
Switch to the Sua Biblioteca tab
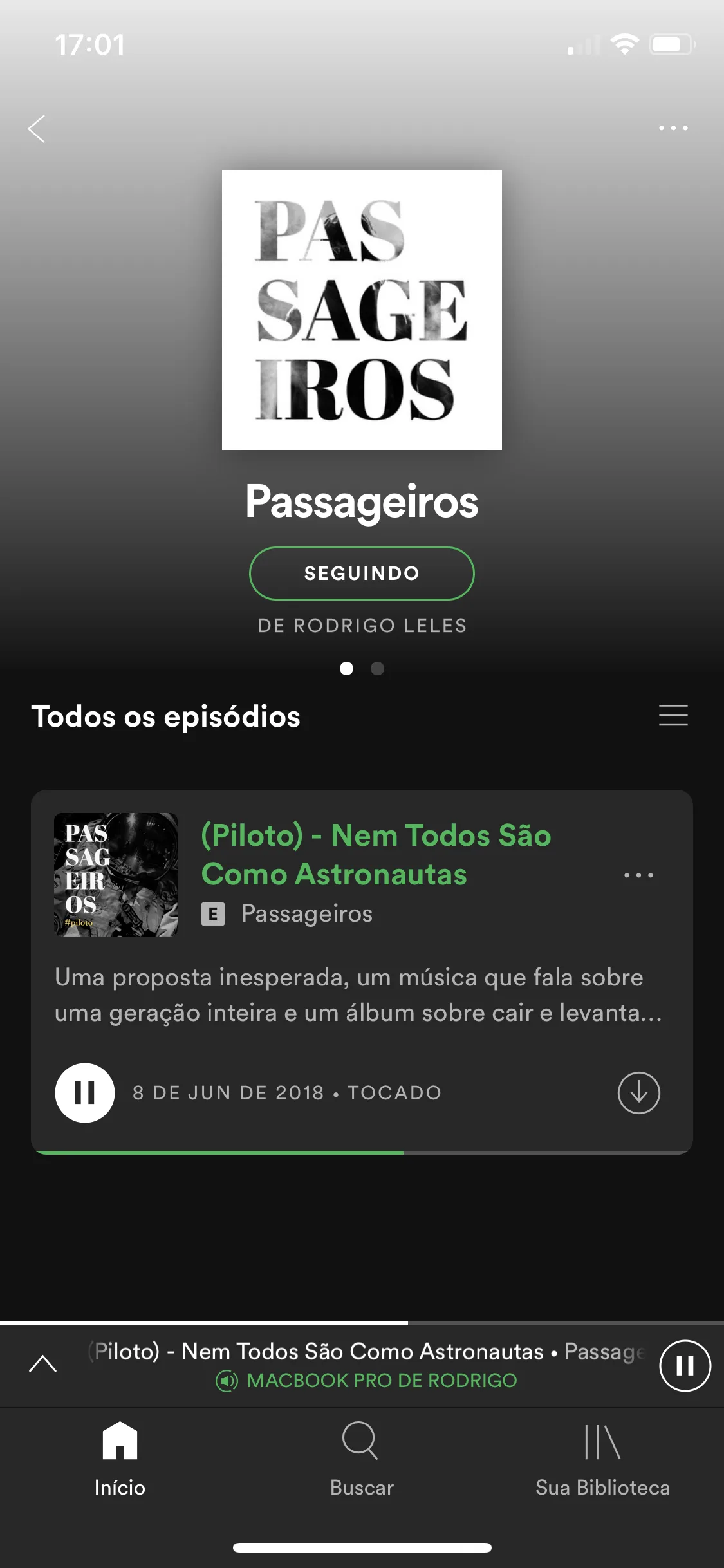pyautogui.click(x=603, y=1459)
